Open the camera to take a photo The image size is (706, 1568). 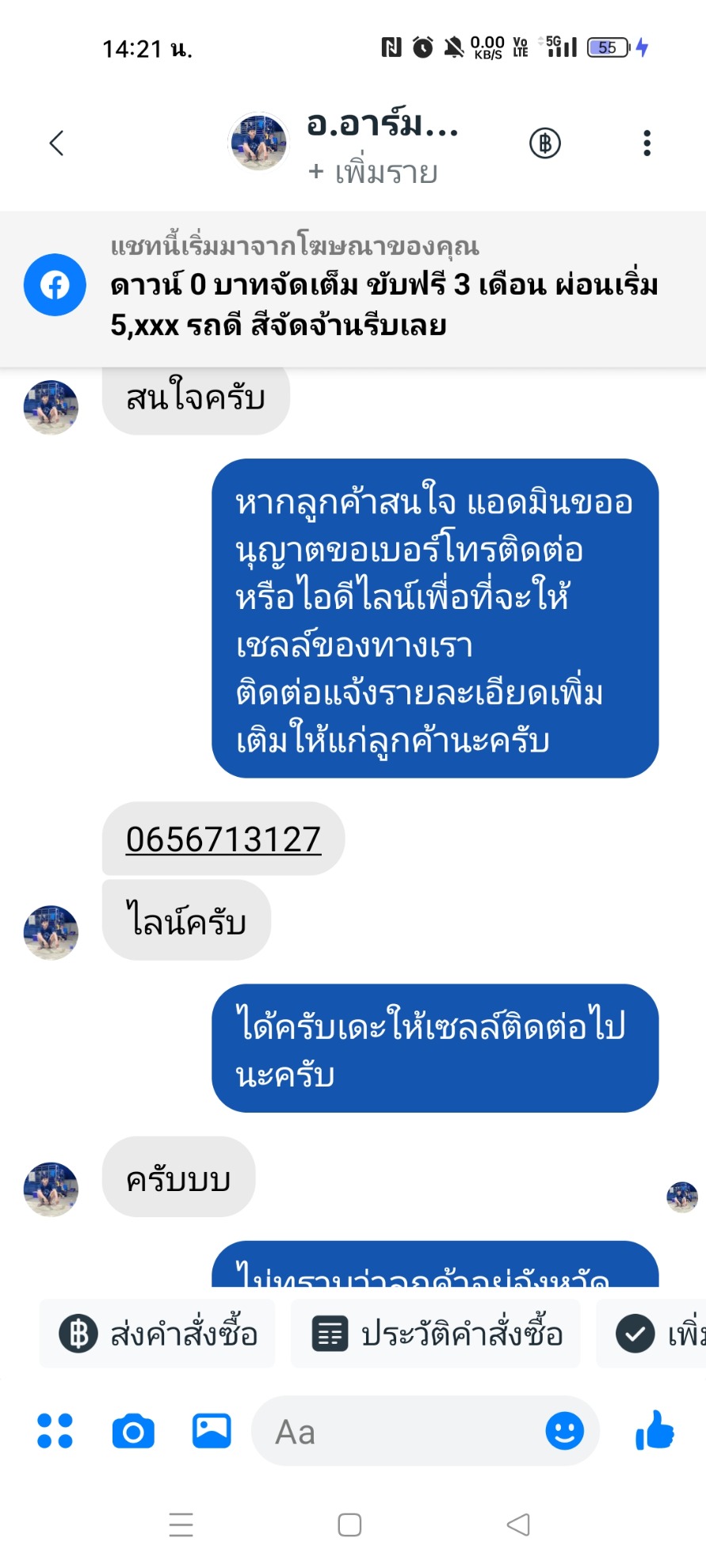tap(133, 1431)
